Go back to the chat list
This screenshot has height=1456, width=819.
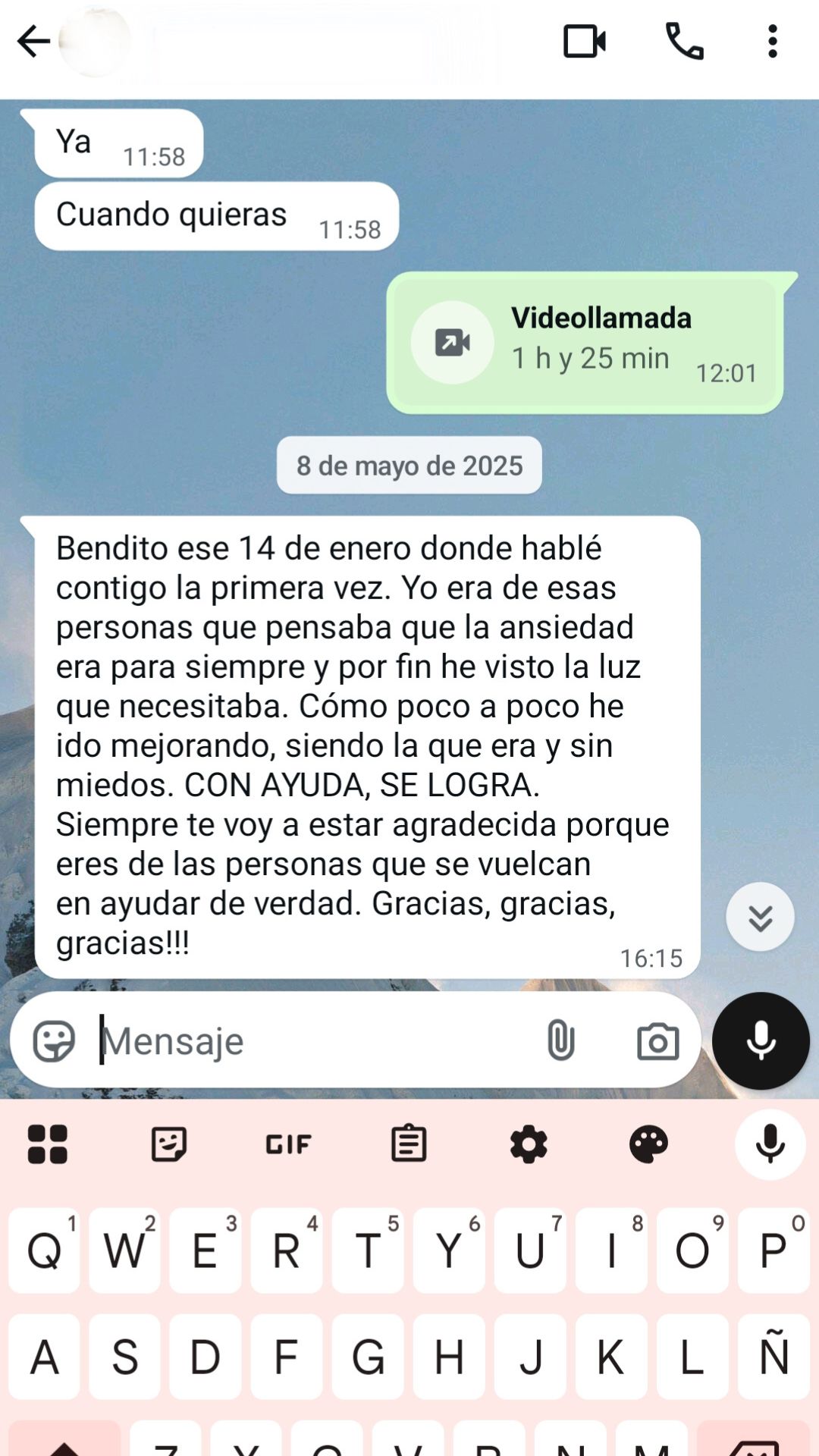[x=33, y=42]
